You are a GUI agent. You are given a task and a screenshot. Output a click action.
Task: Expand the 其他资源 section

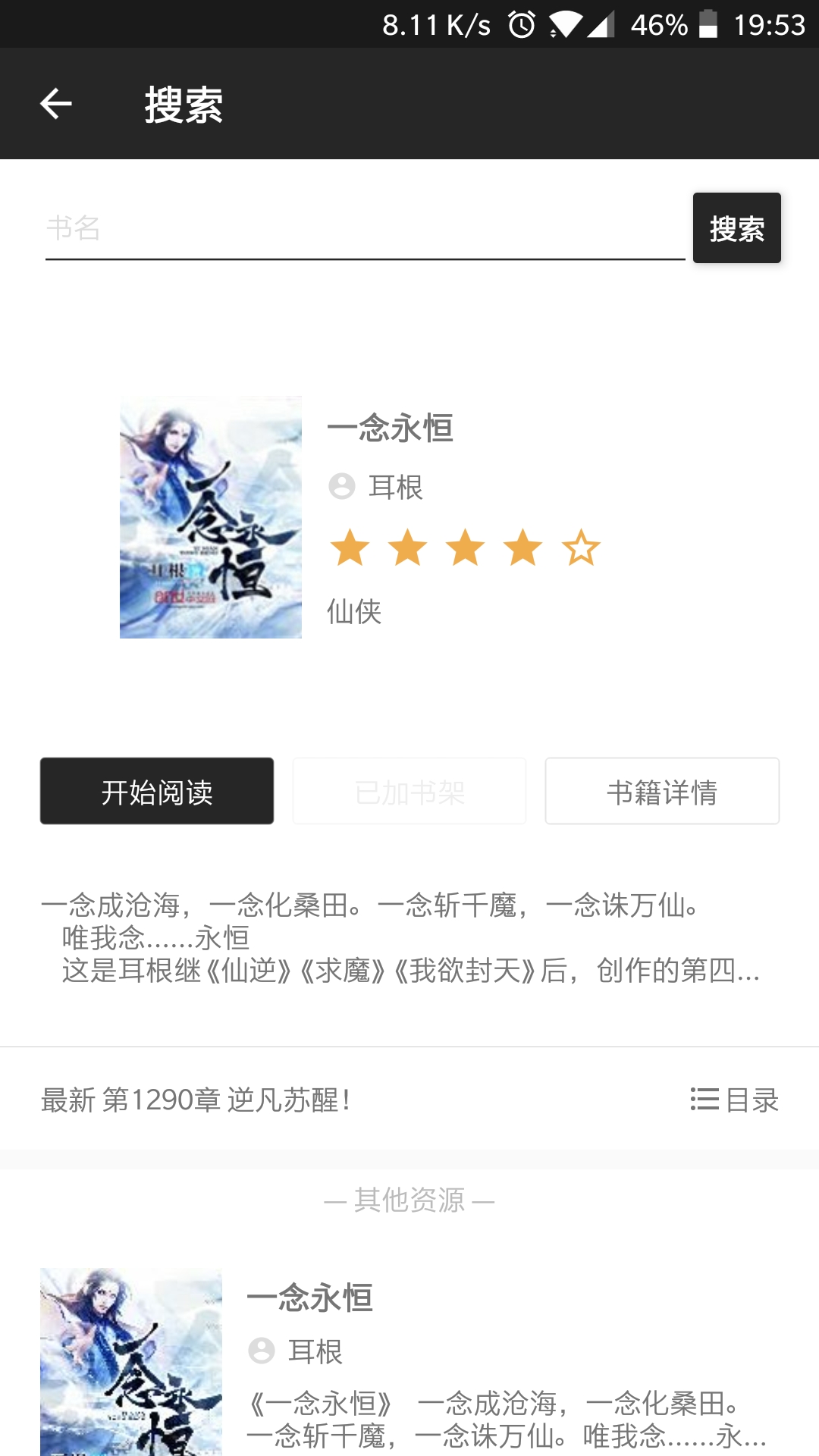(x=409, y=1200)
